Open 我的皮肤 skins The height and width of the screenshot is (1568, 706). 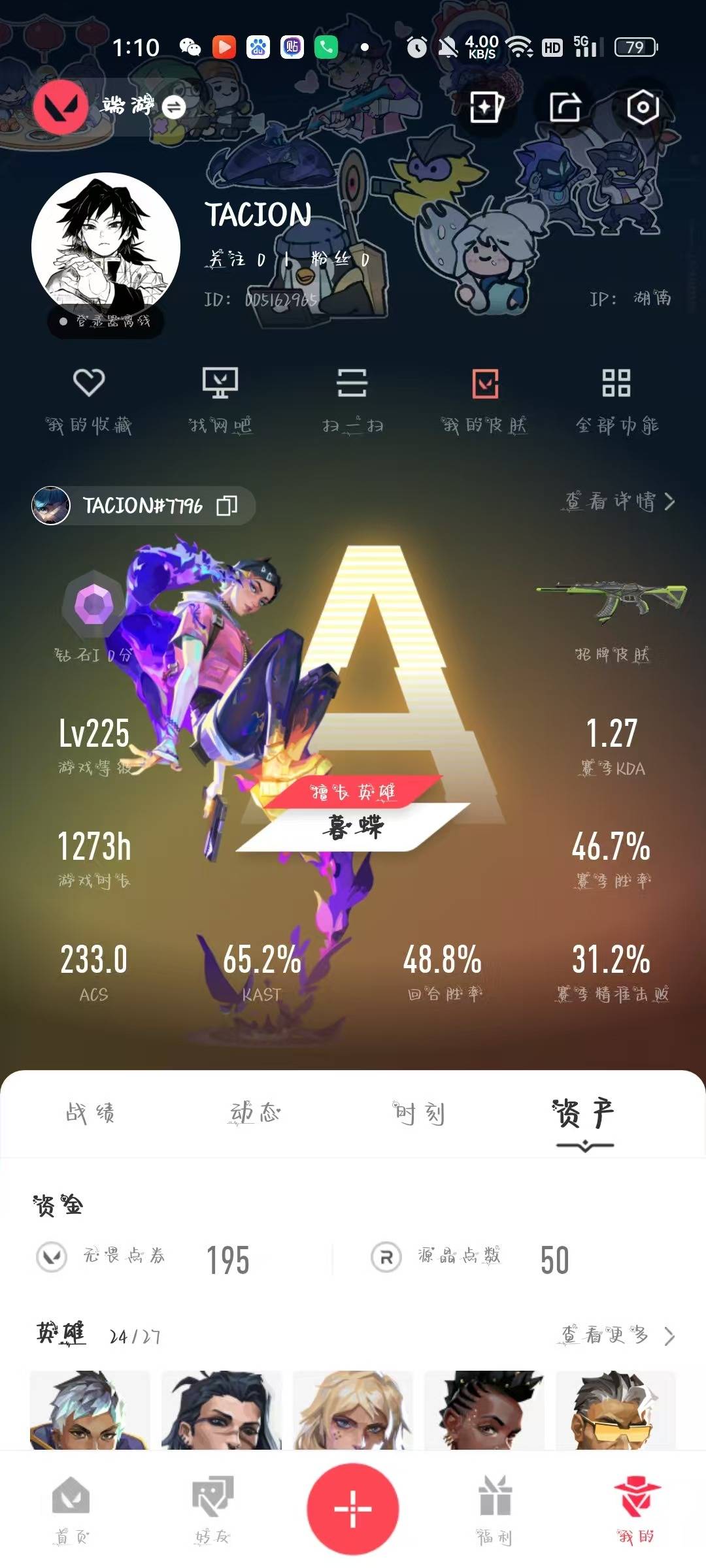(x=484, y=400)
